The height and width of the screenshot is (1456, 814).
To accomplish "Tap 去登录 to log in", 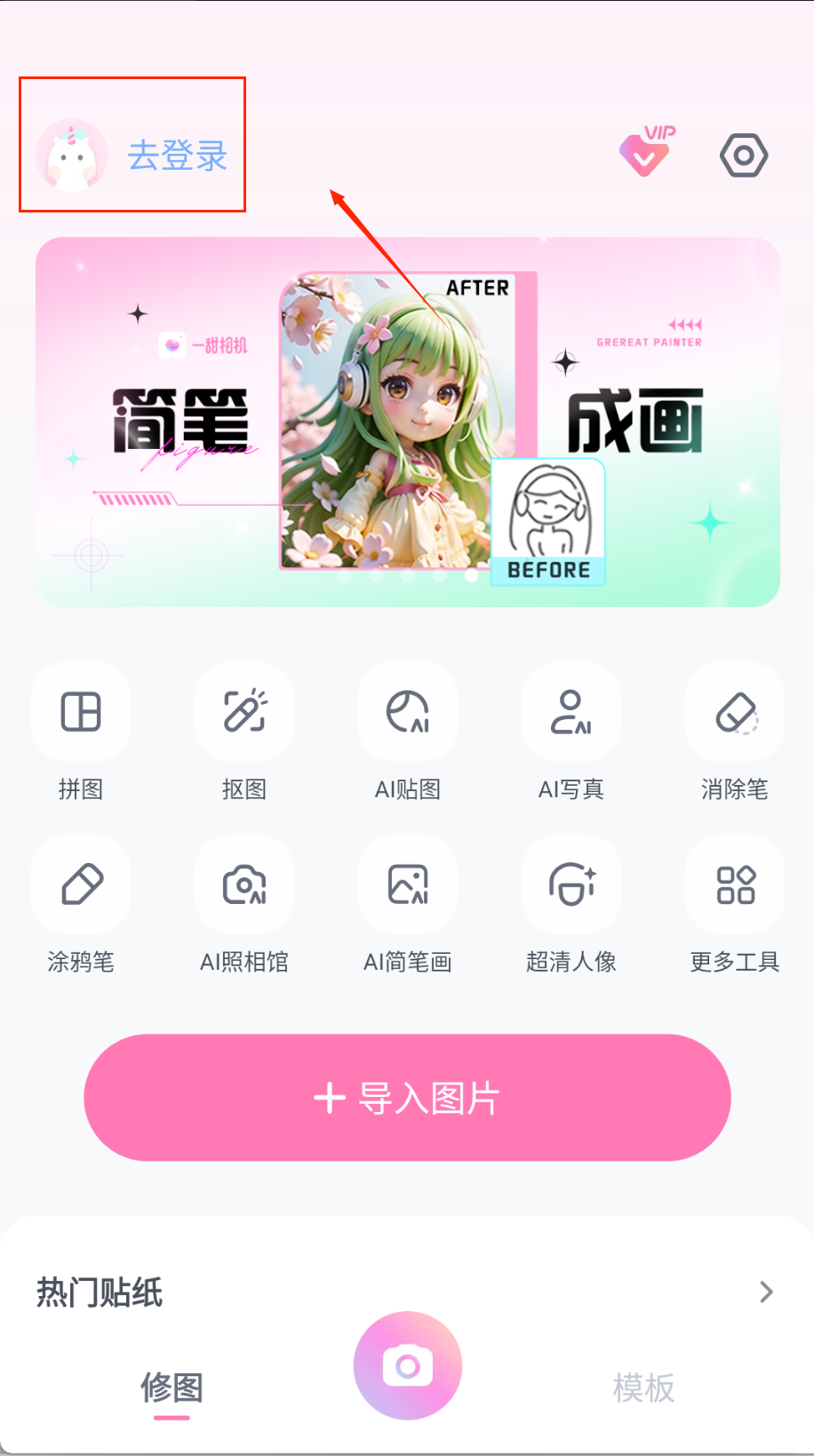I will pos(177,156).
